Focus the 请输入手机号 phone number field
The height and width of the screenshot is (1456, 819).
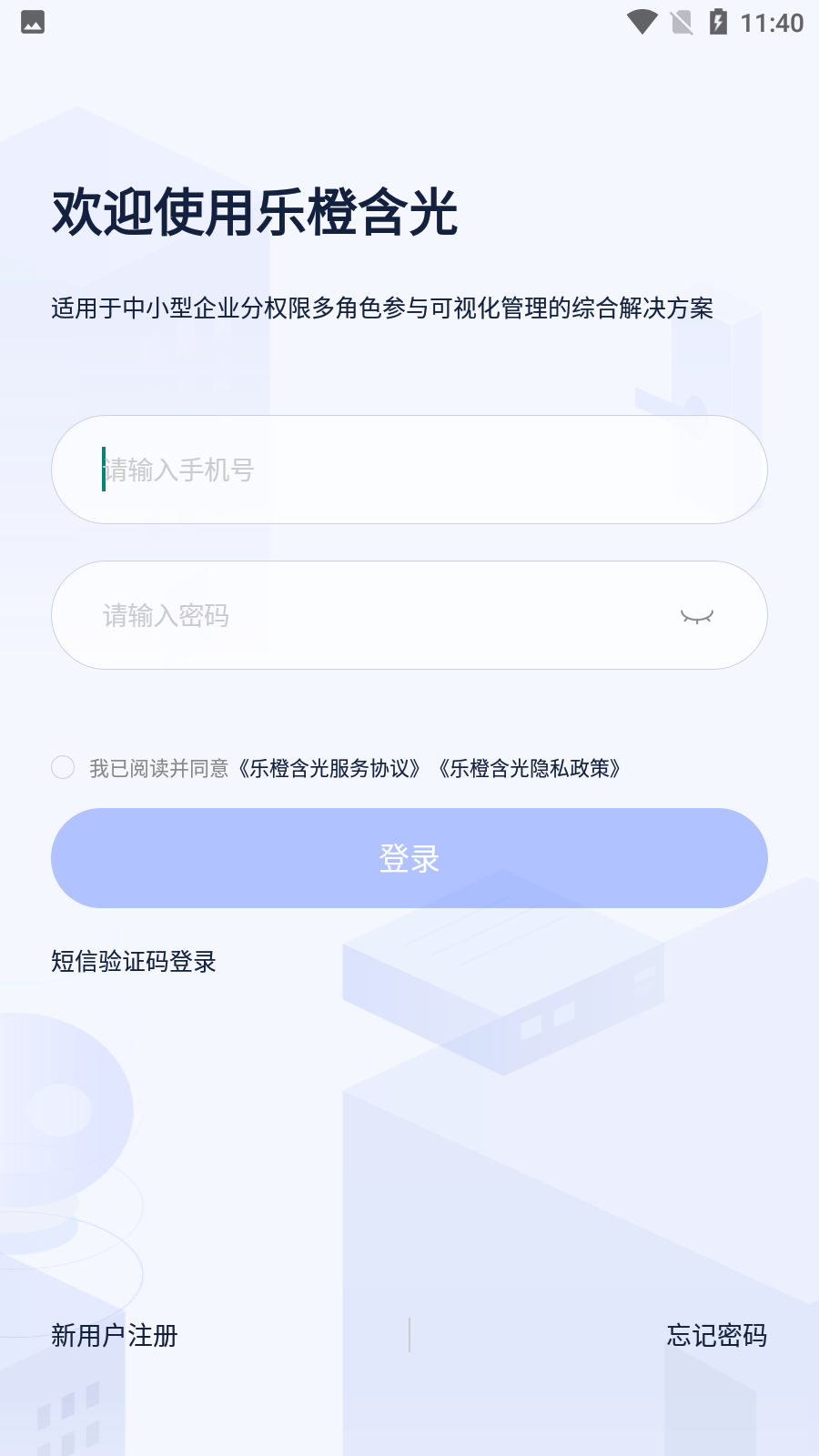409,470
